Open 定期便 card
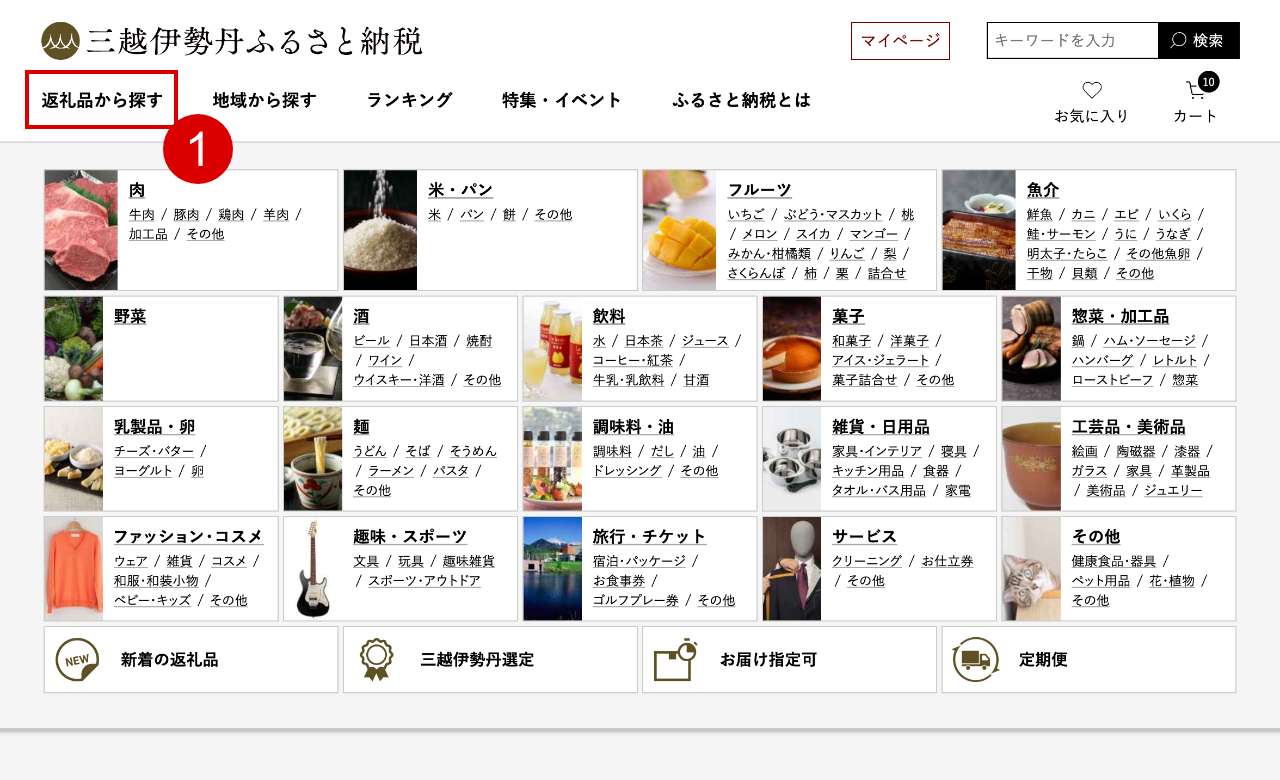This screenshot has width=1280, height=780. tap(1088, 660)
